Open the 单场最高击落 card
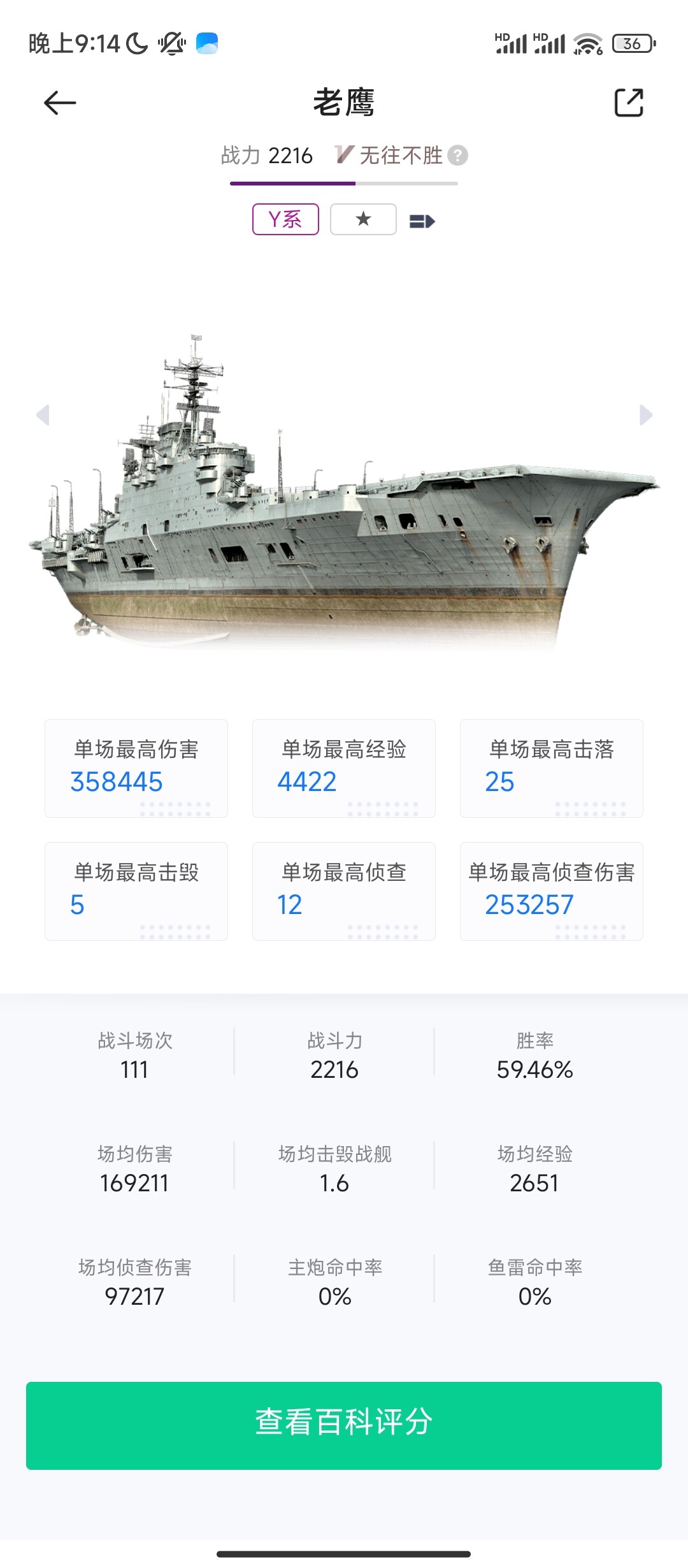This screenshot has width=688, height=1568. tap(552, 768)
